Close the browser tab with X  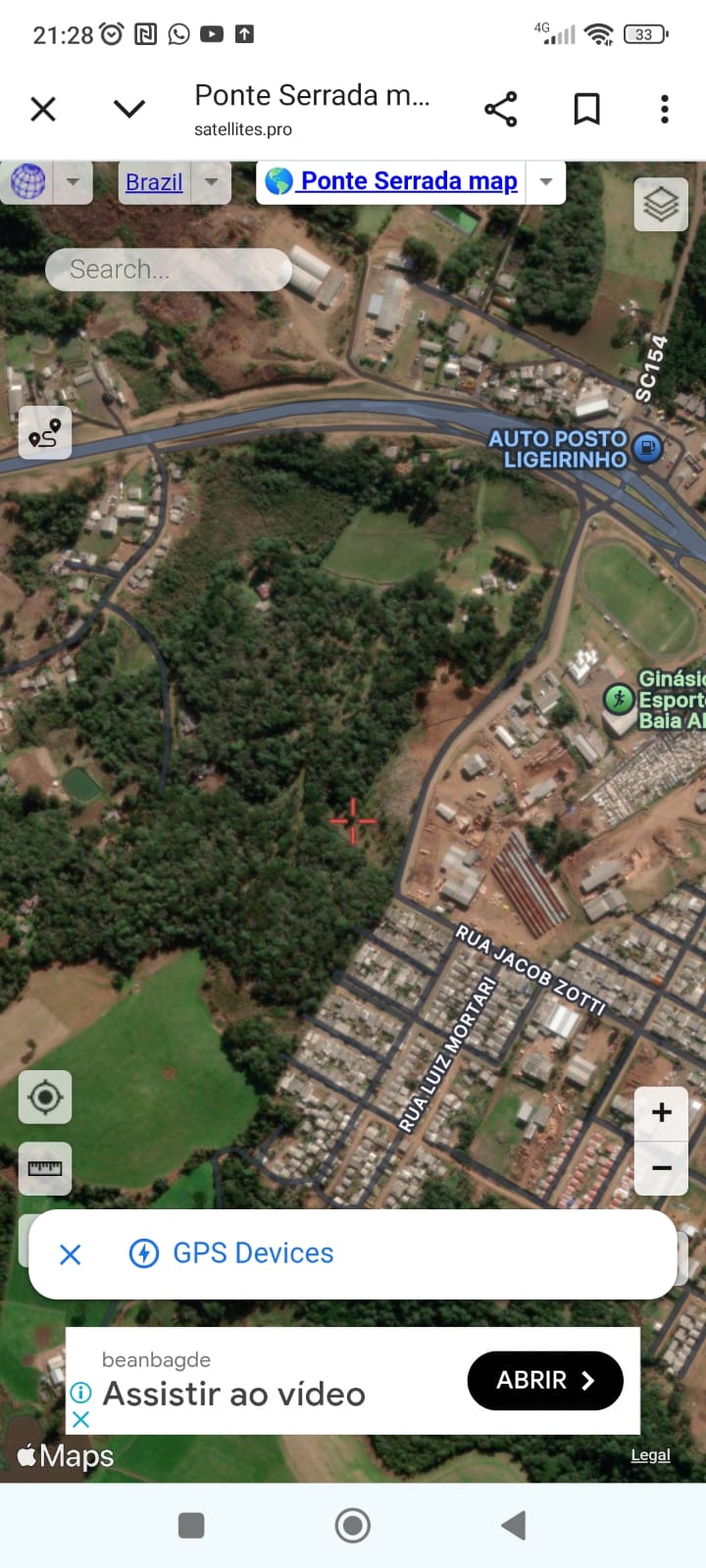pyautogui.click(x=43, y=109)
